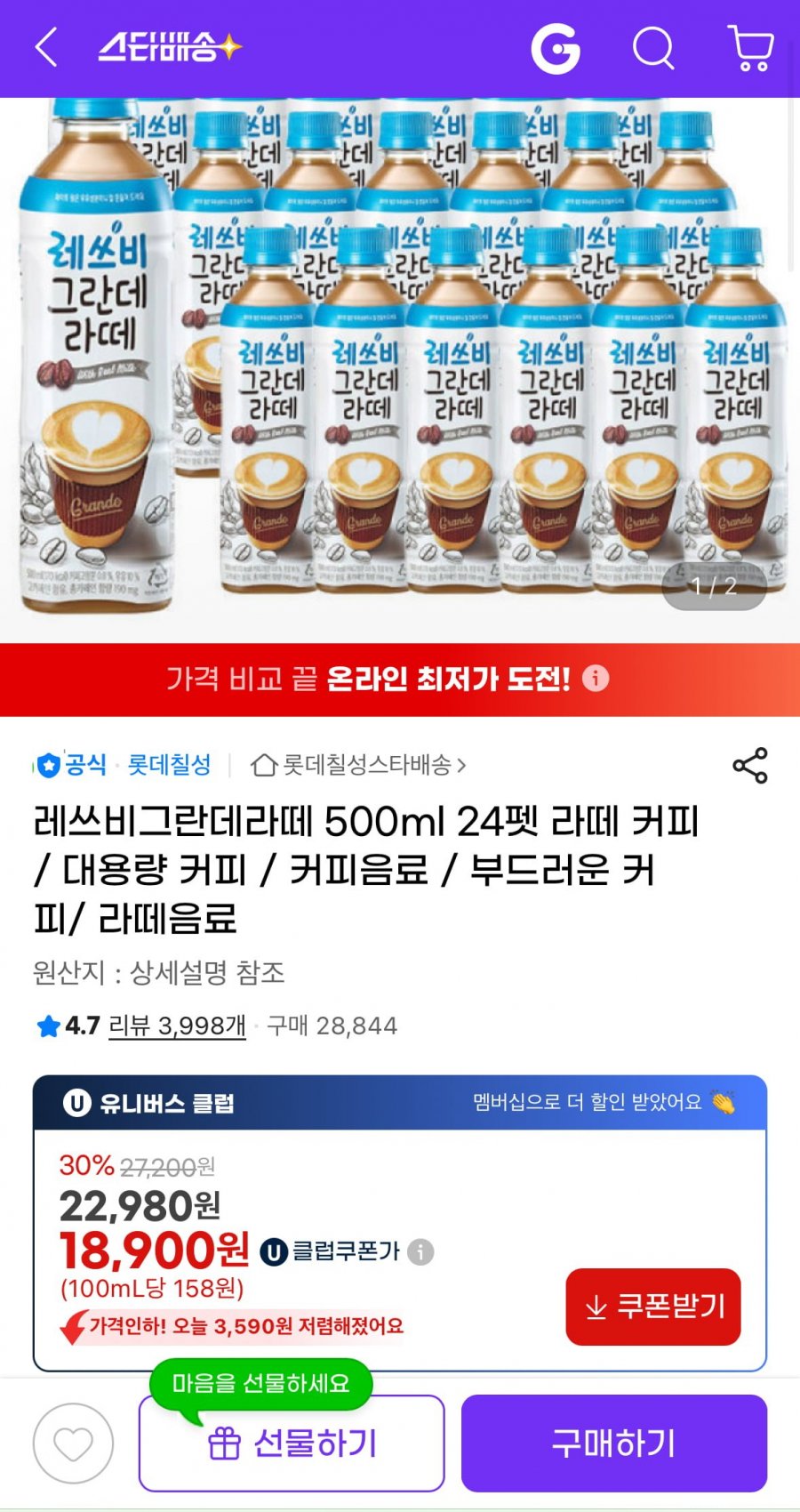
Task: Tap 쿠폰받기 to download the coupon
Action: point(653,1307)
